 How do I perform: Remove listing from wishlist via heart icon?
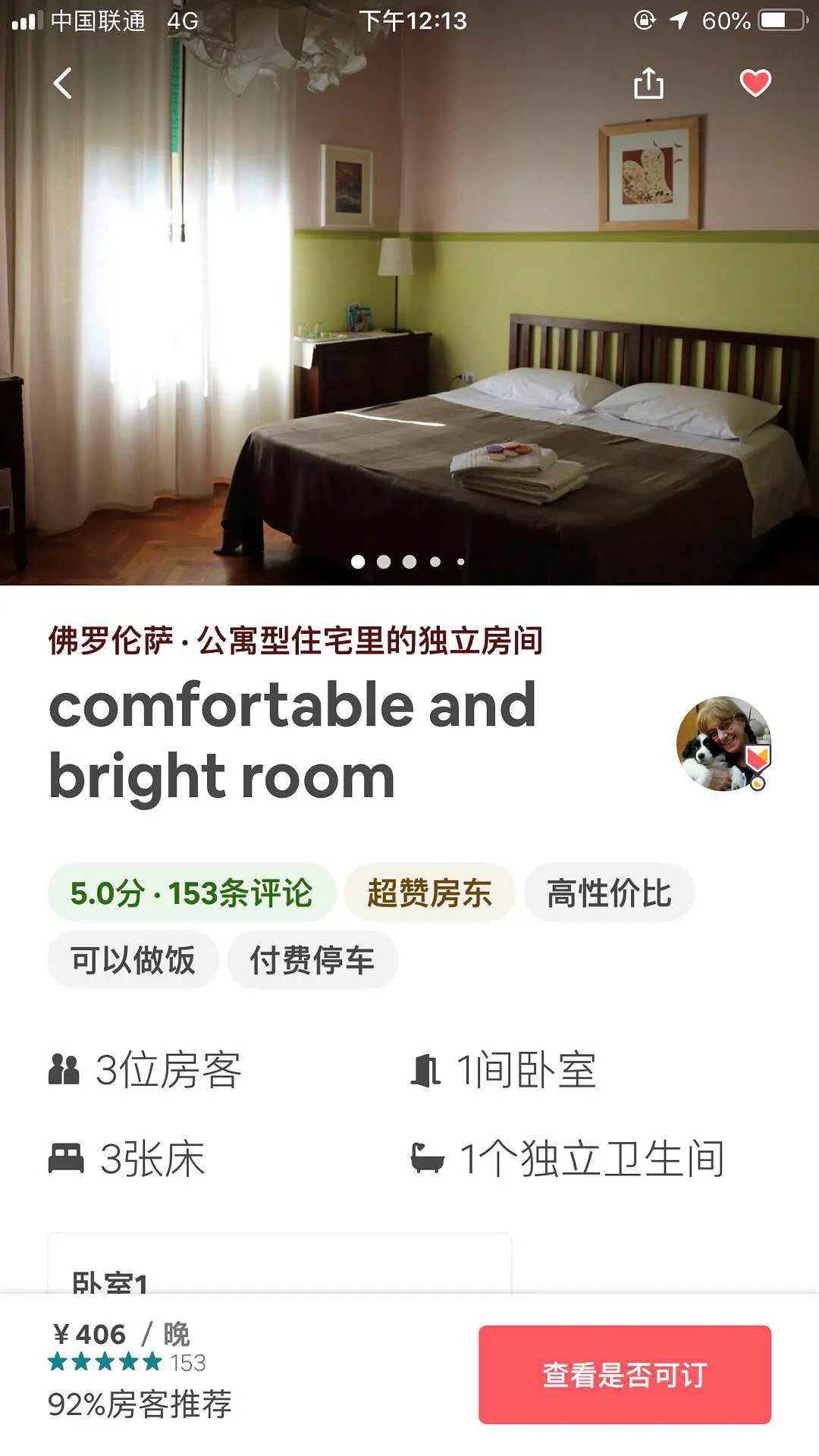755,83
